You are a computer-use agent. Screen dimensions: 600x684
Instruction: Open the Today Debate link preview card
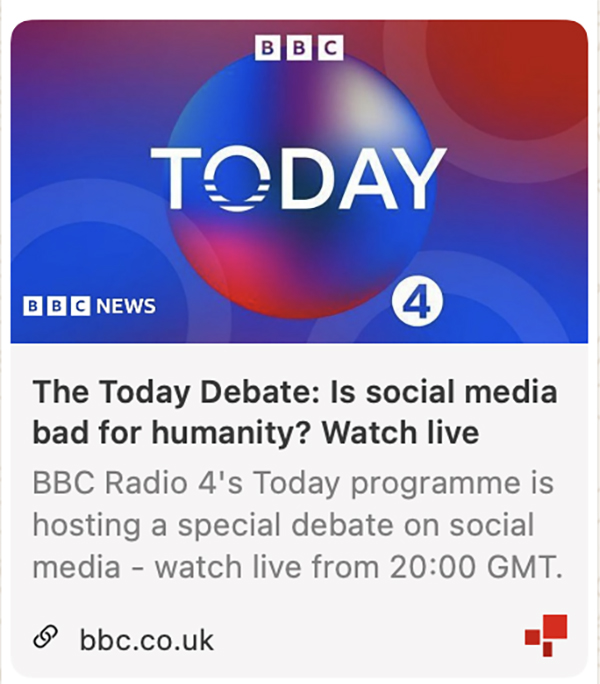pyautogui.click(x=296, y=412)
